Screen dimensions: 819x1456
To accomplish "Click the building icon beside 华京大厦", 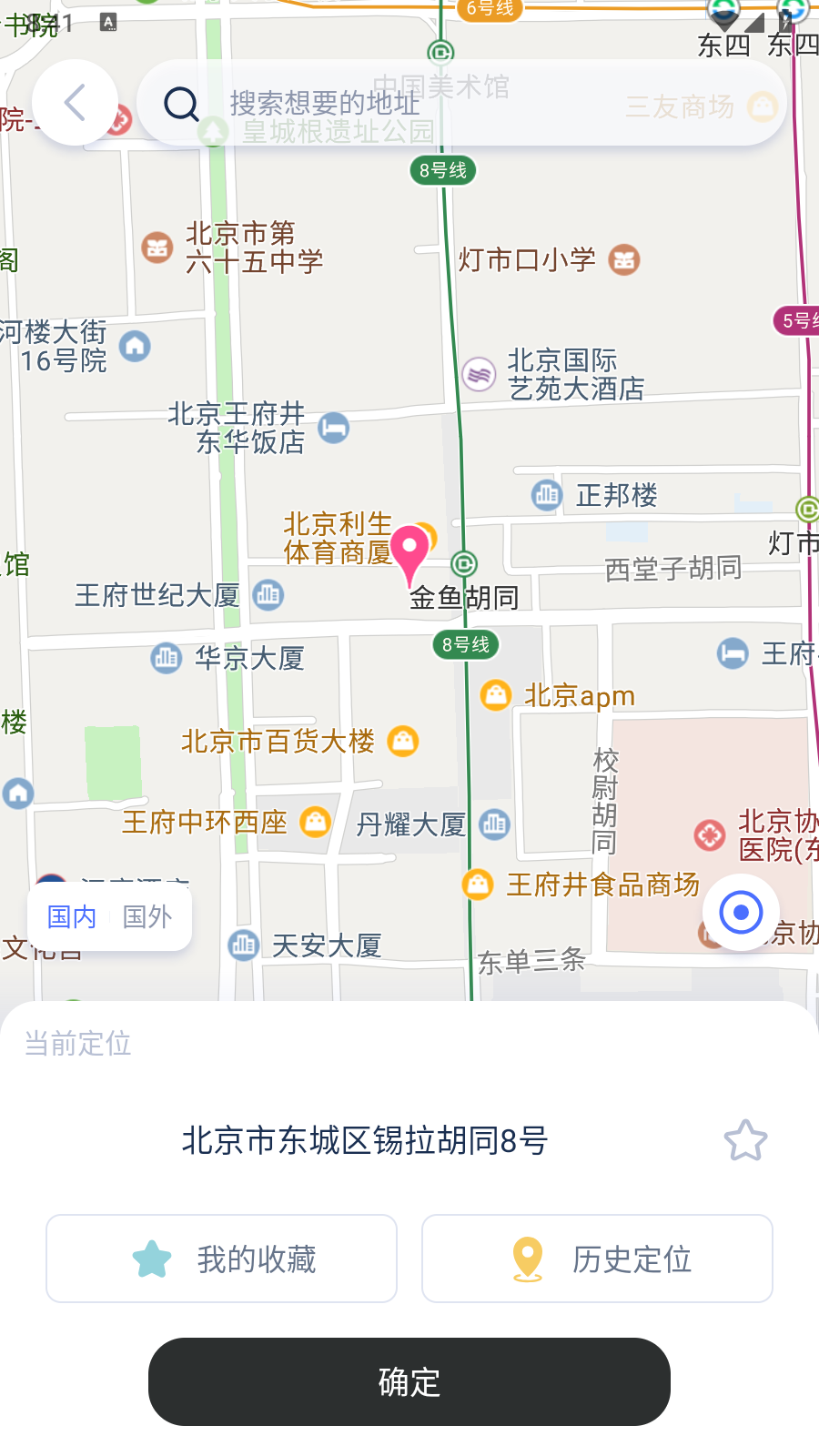I will [x=166, y=657].
